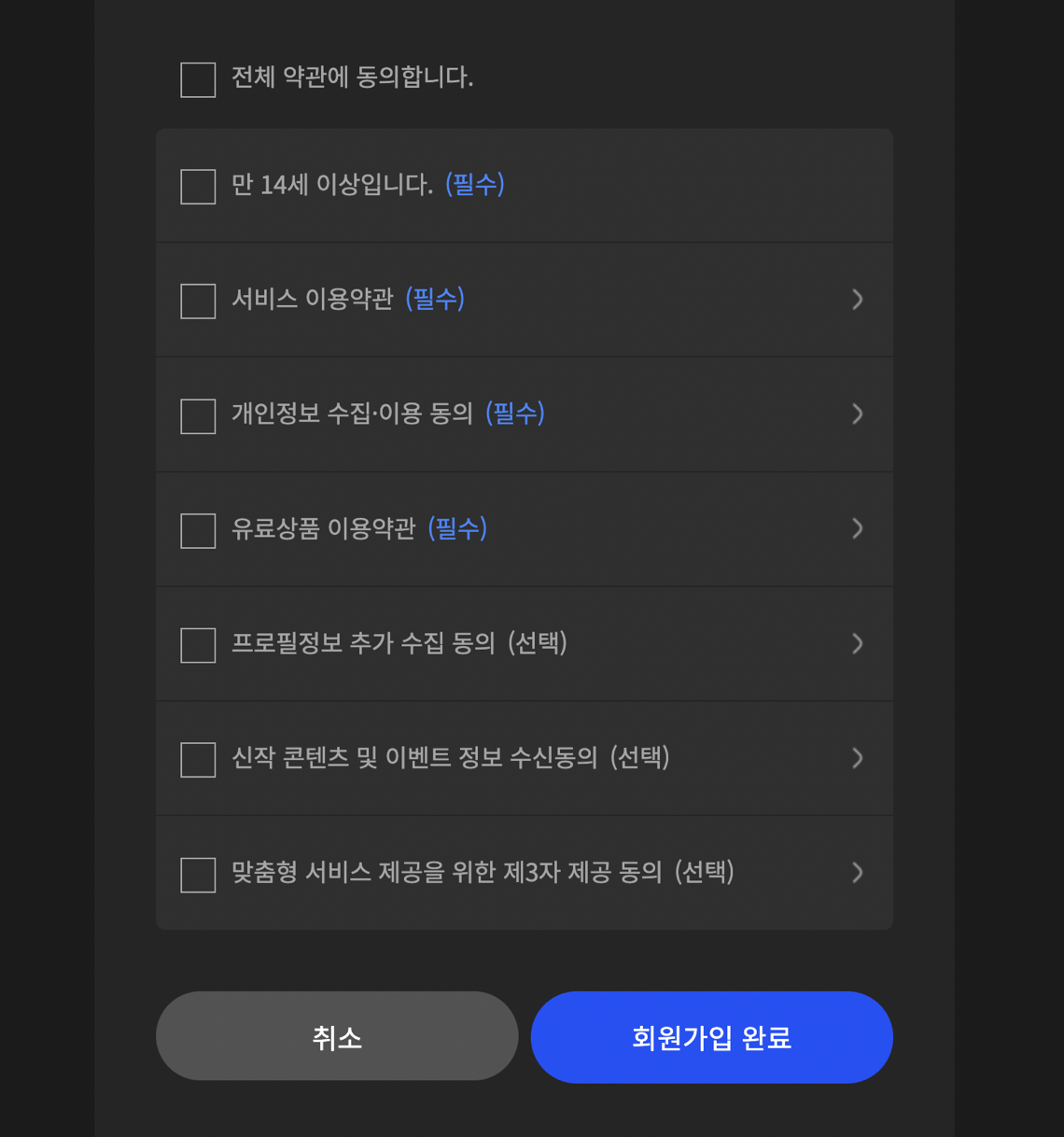Screen dimensions: 1064x1137
Task: Check the 서비스 이용약관 checkbox
Action: [198, 301]
